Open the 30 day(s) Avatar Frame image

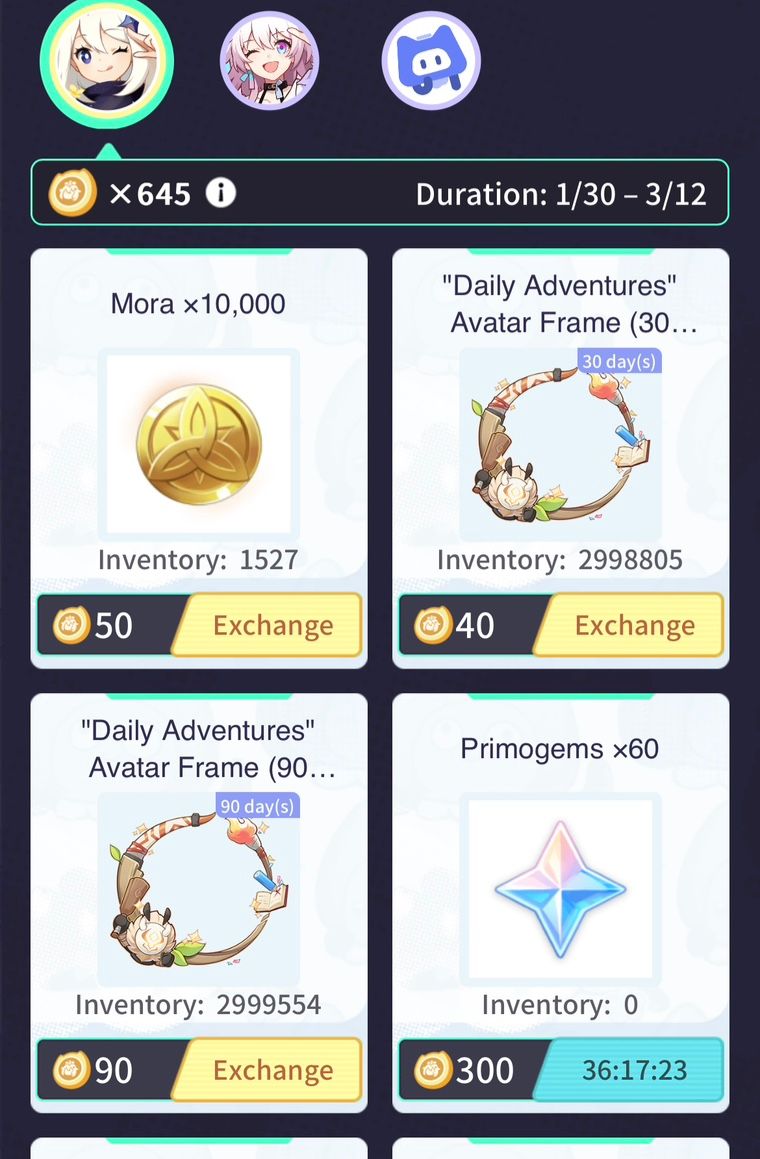click(x=560, y=444)
